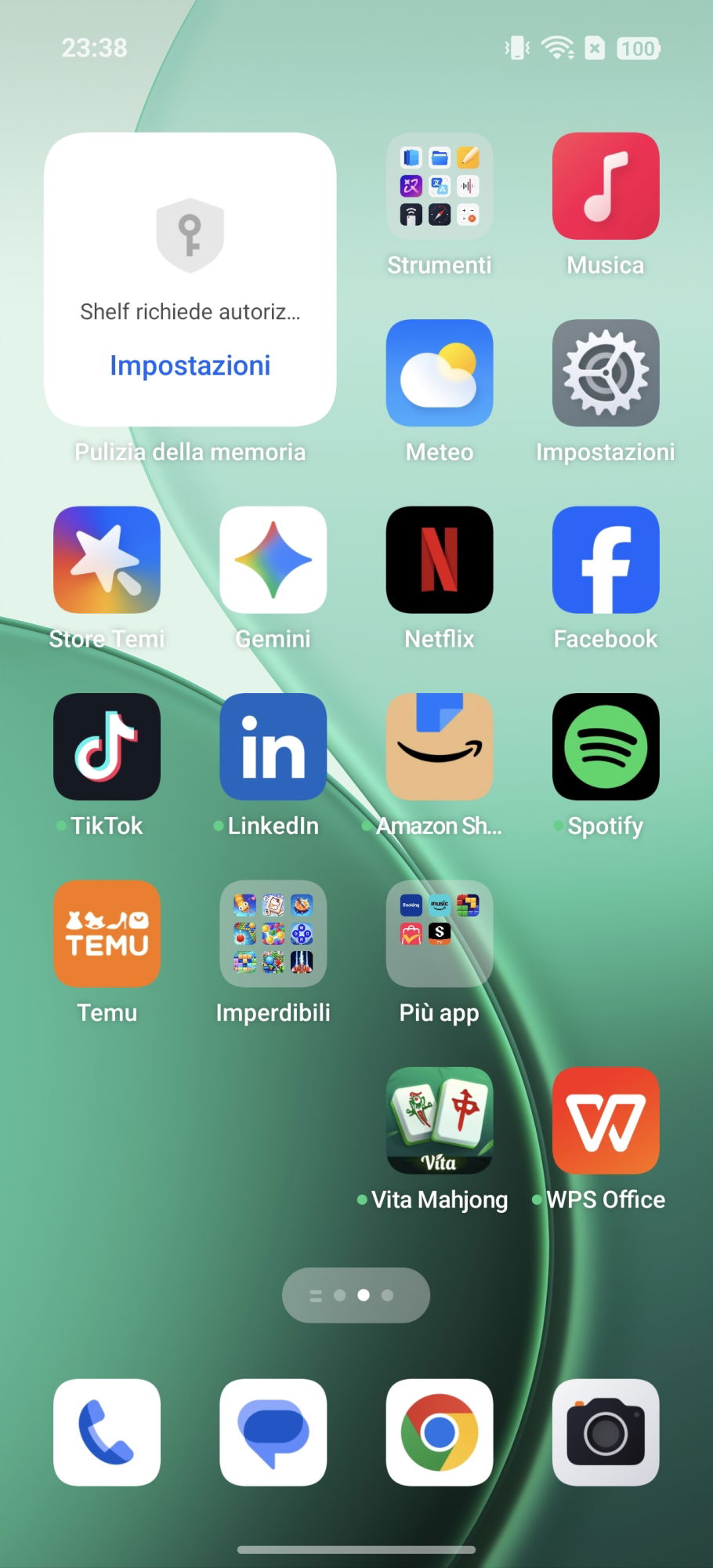The width and height of the screenshot is (713, 1568).
Task: Launch the Musica app
Action: (x=605, y=187)
